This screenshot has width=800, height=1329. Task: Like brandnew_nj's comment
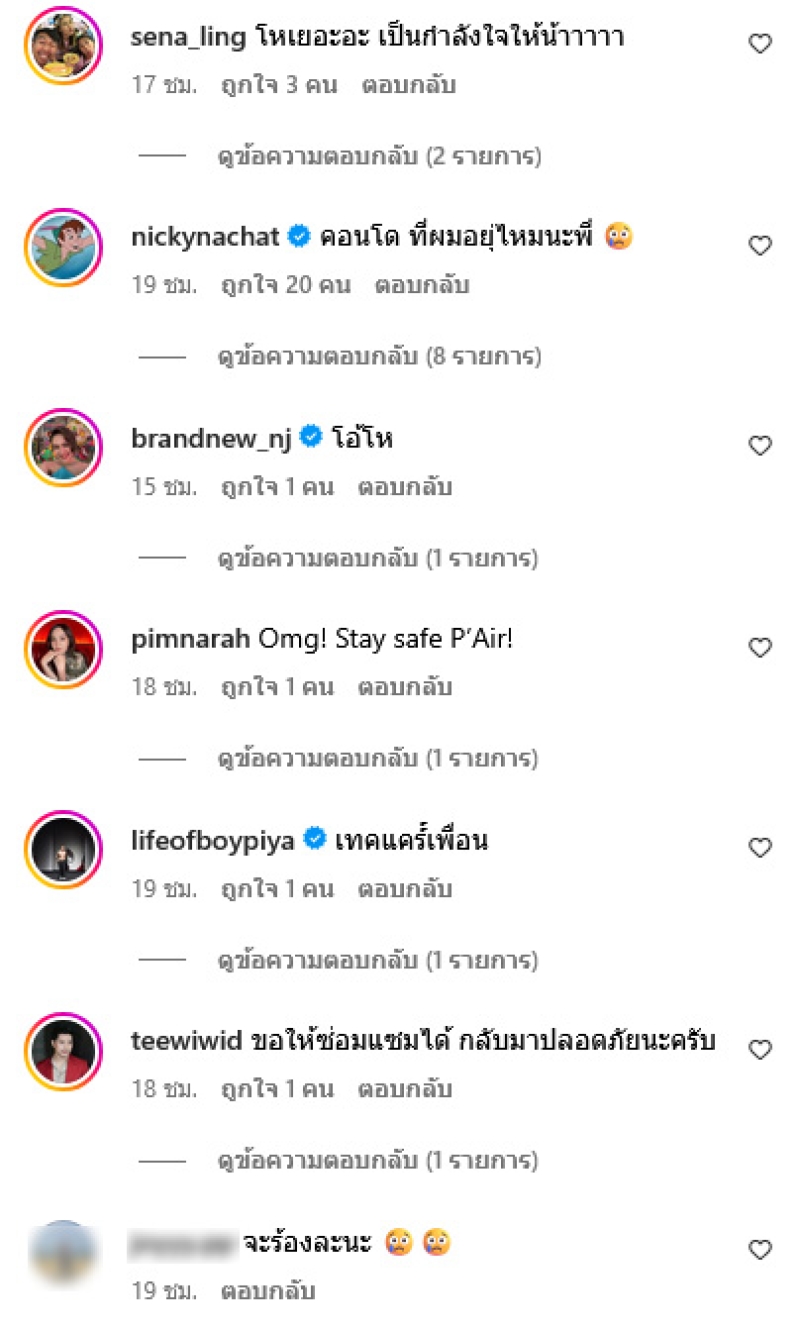[760, 446]
